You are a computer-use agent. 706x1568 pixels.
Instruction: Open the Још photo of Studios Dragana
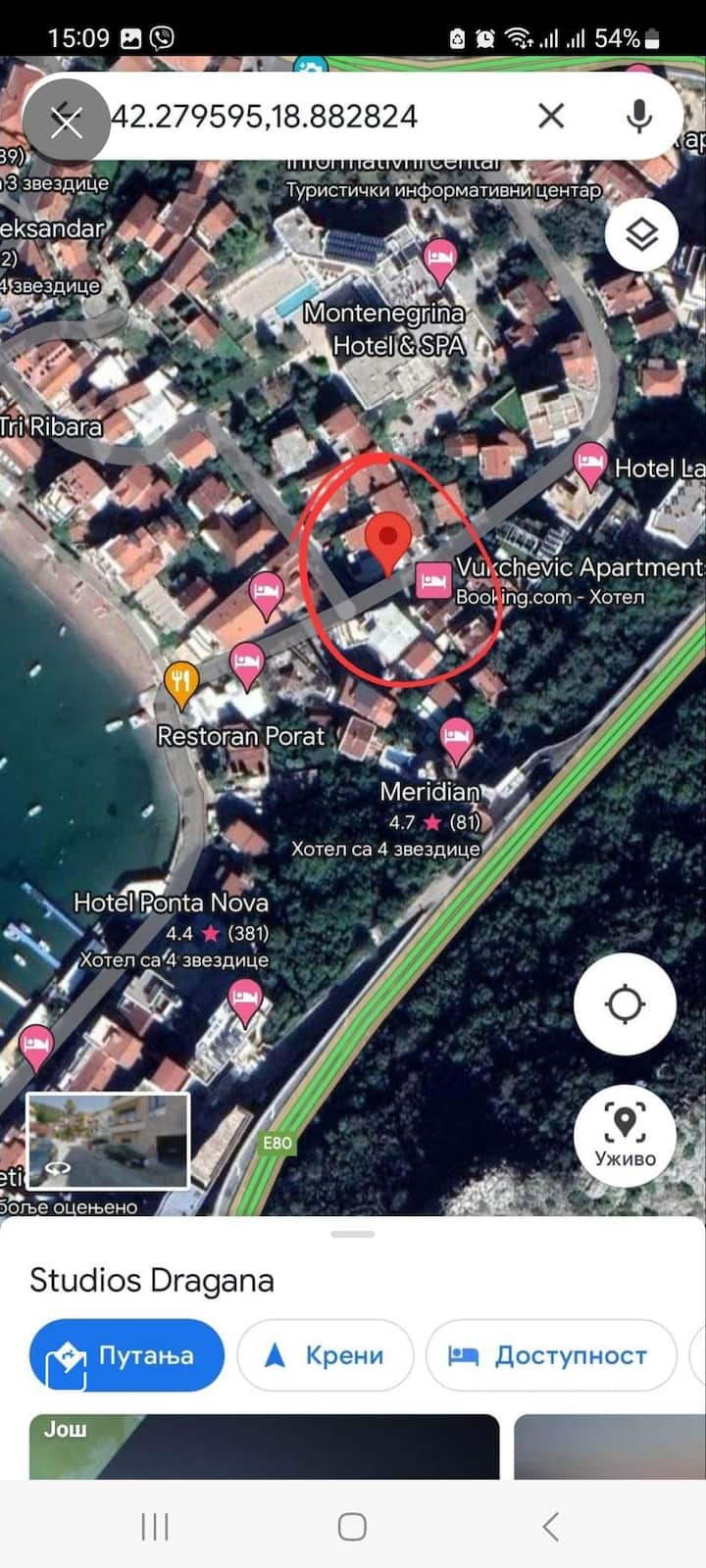[x=265, y=1446]
